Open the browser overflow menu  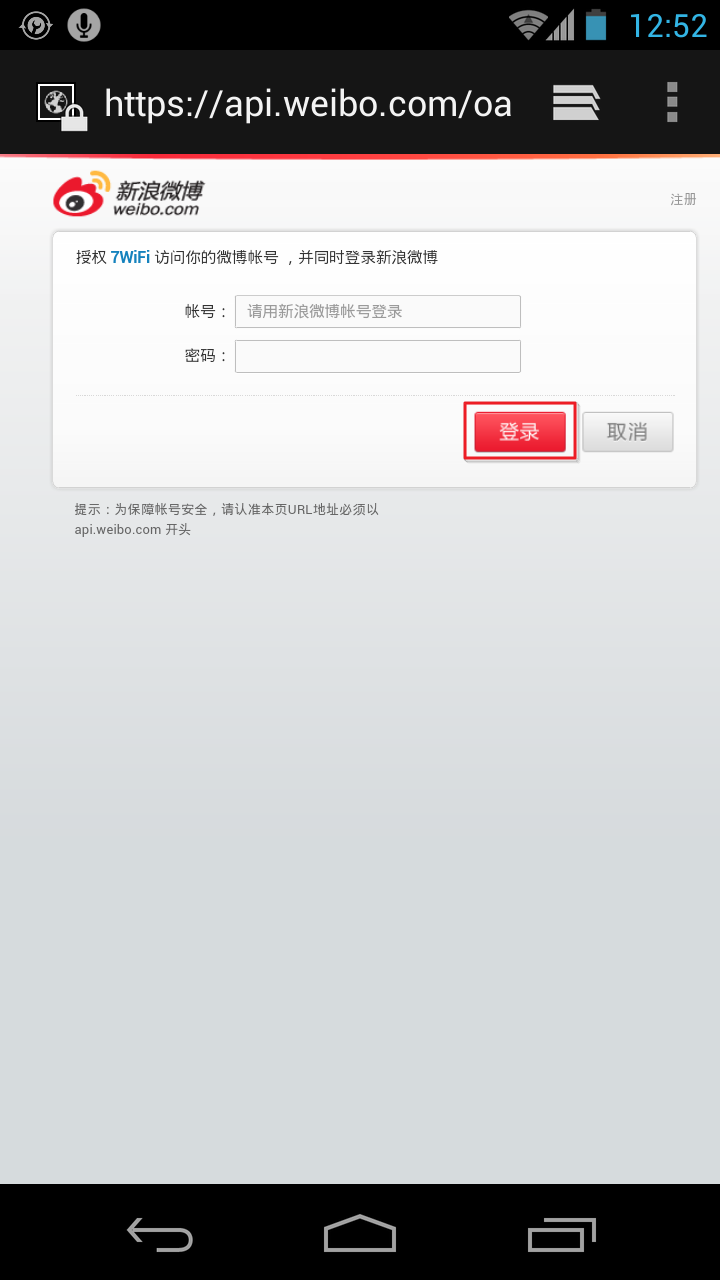pyautogui.click(x=672, y=103)
